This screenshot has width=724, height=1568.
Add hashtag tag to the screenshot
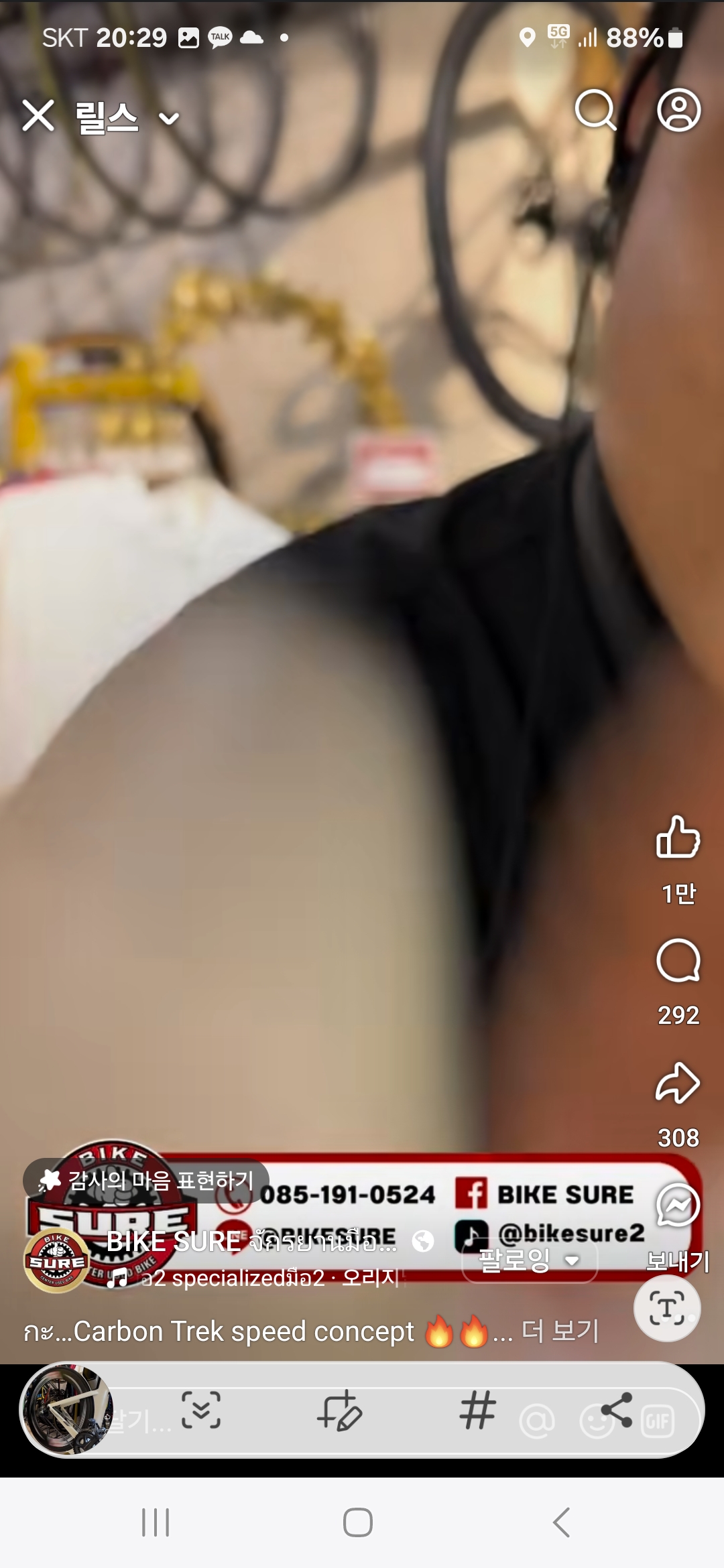point(477,1410)
